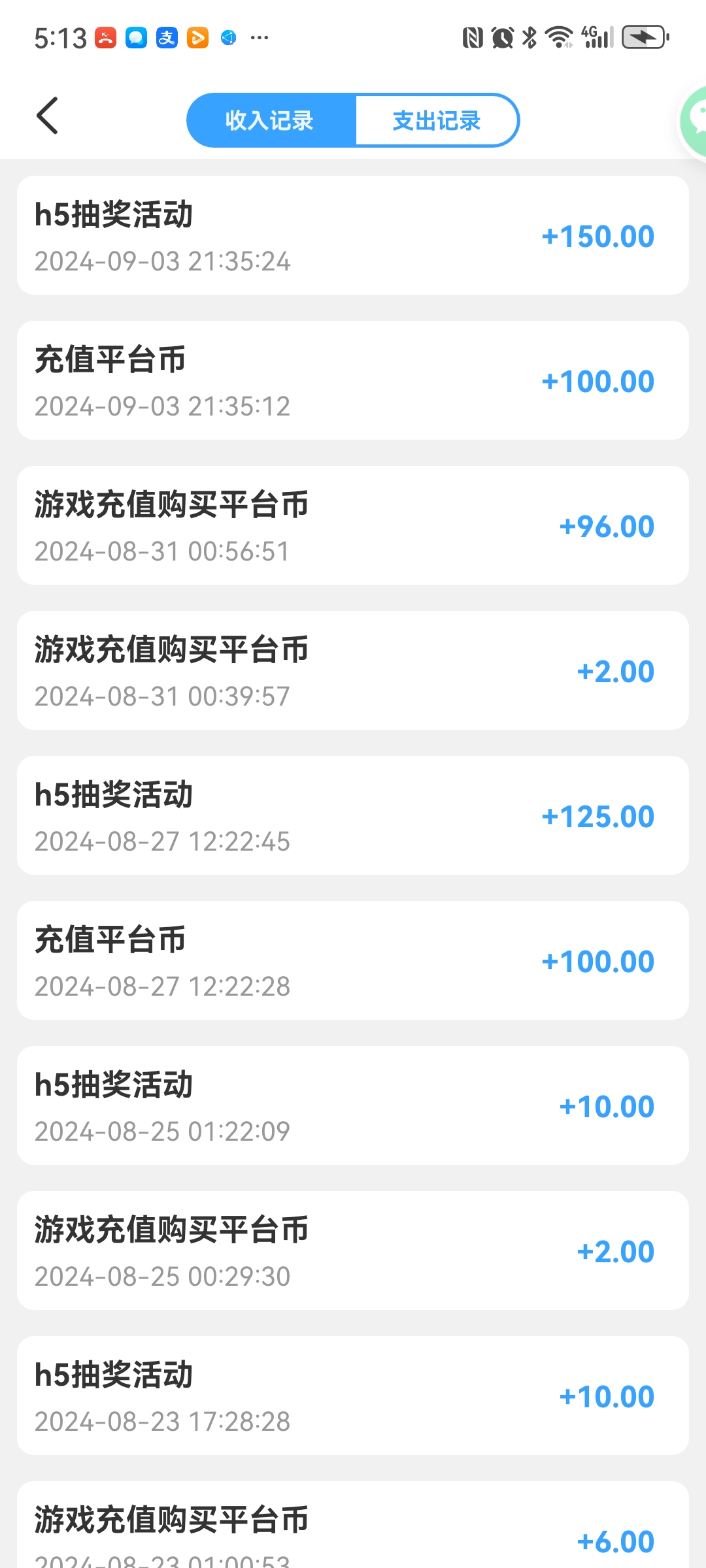The width and height of the screenshot is (706, 1568).
Task: Go back using the back arrow
Action: (x=47, y=116)
